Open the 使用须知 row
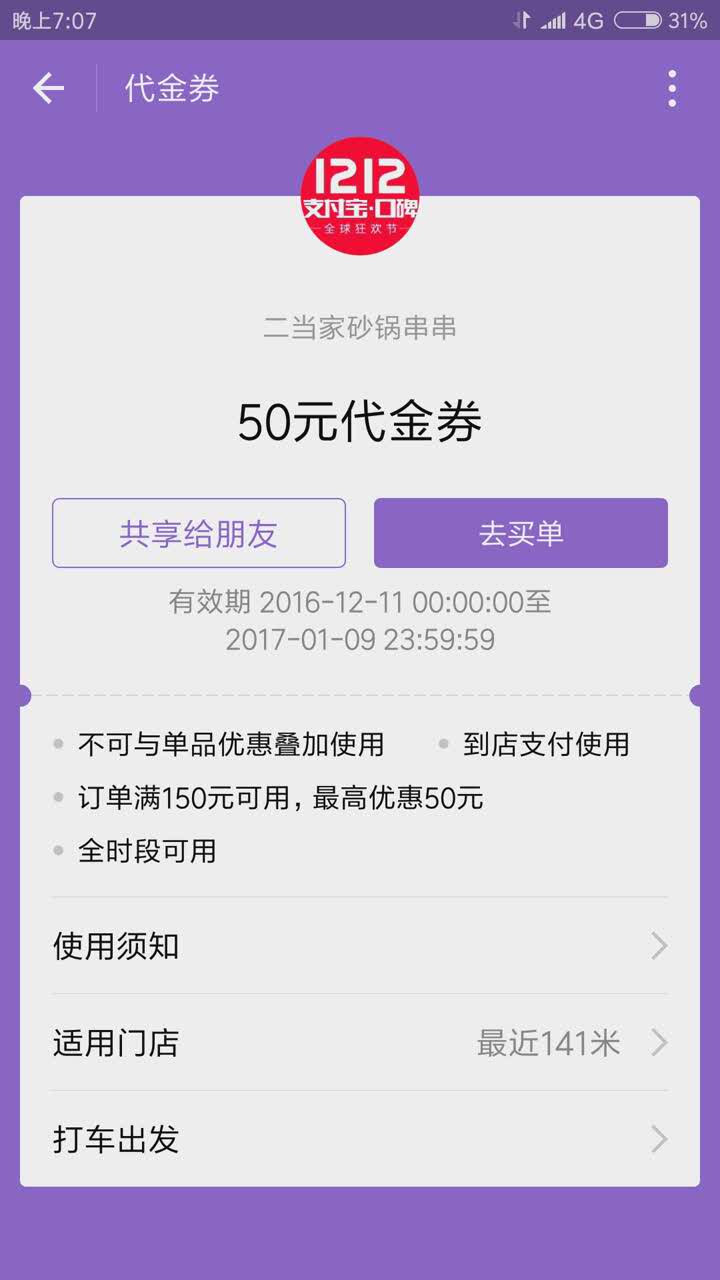The image size is (720, 1280). coord(360,946)
